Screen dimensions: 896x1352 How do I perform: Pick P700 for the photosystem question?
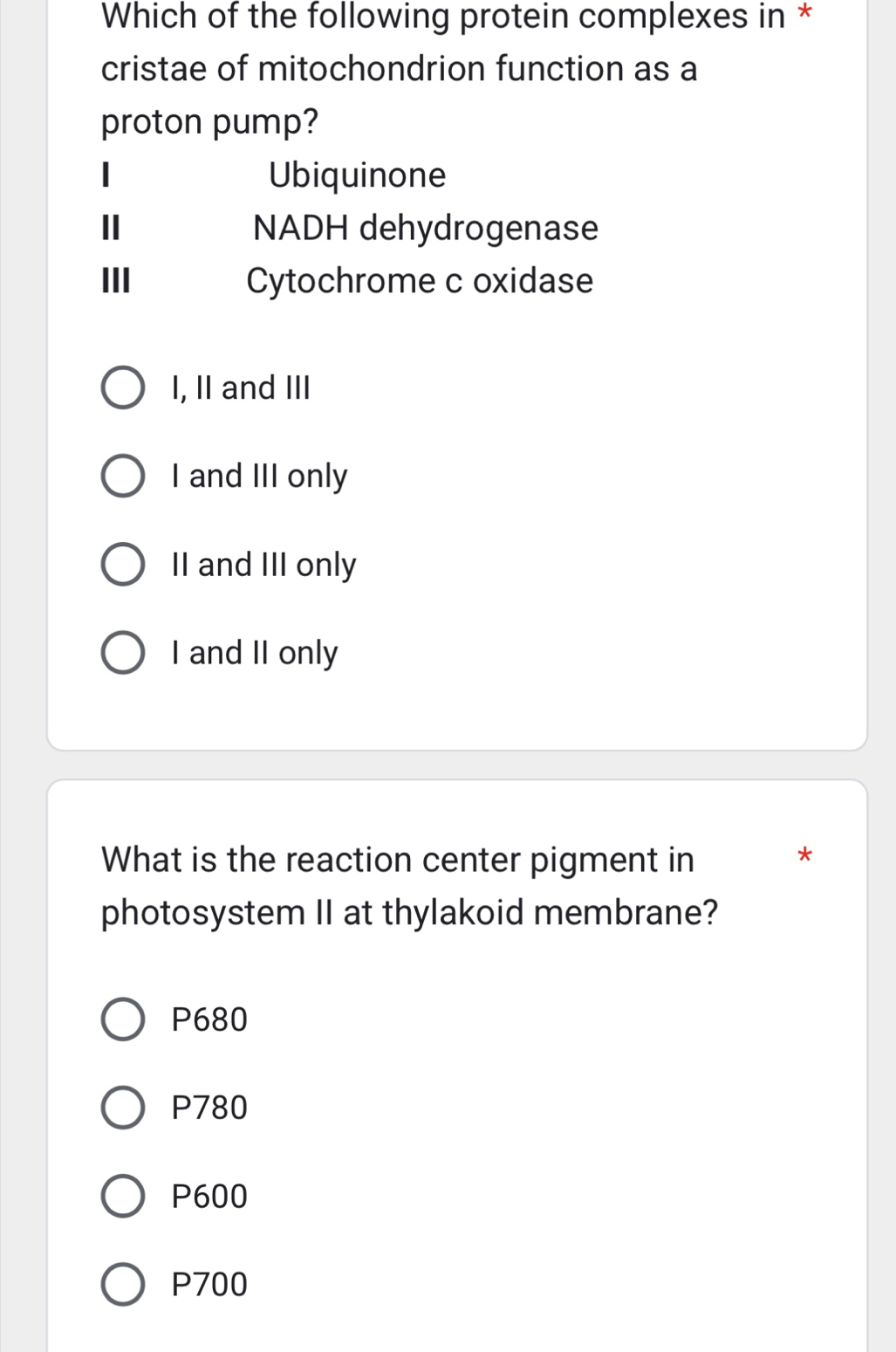click(122, 1284)
